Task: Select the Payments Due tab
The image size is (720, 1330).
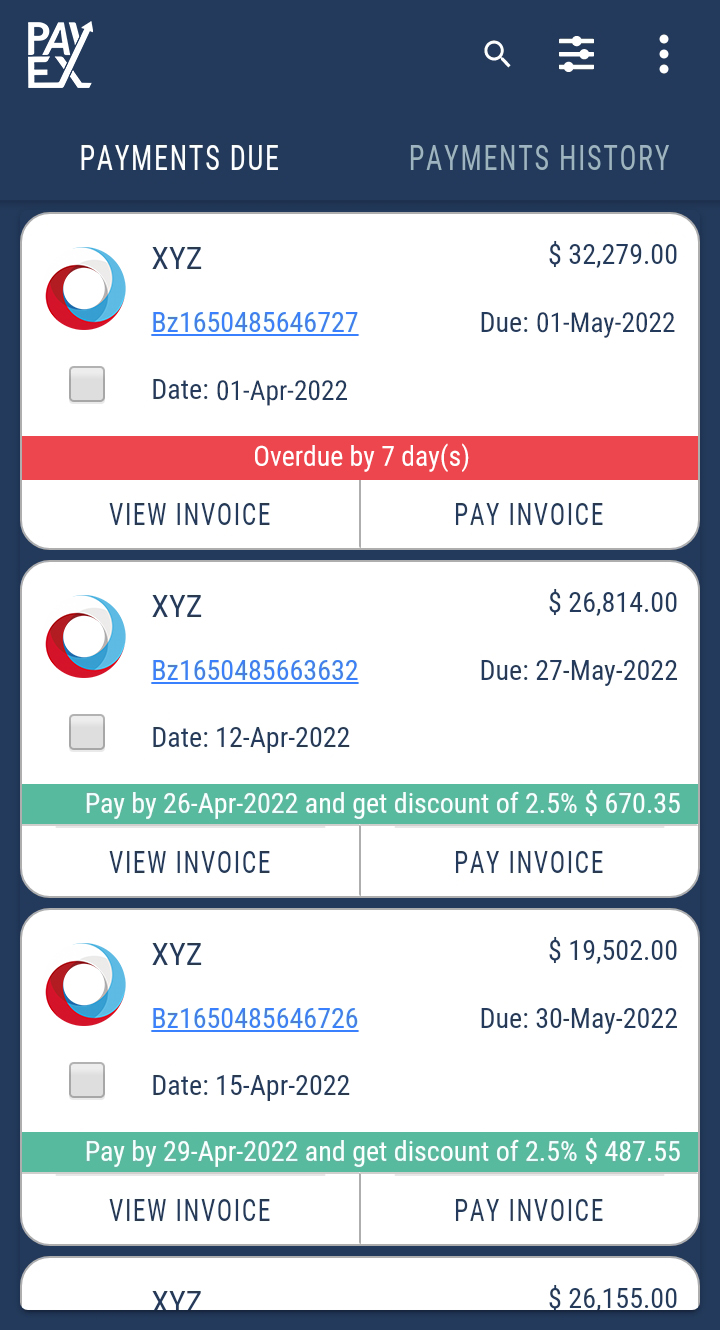Action: click(180, 157)
